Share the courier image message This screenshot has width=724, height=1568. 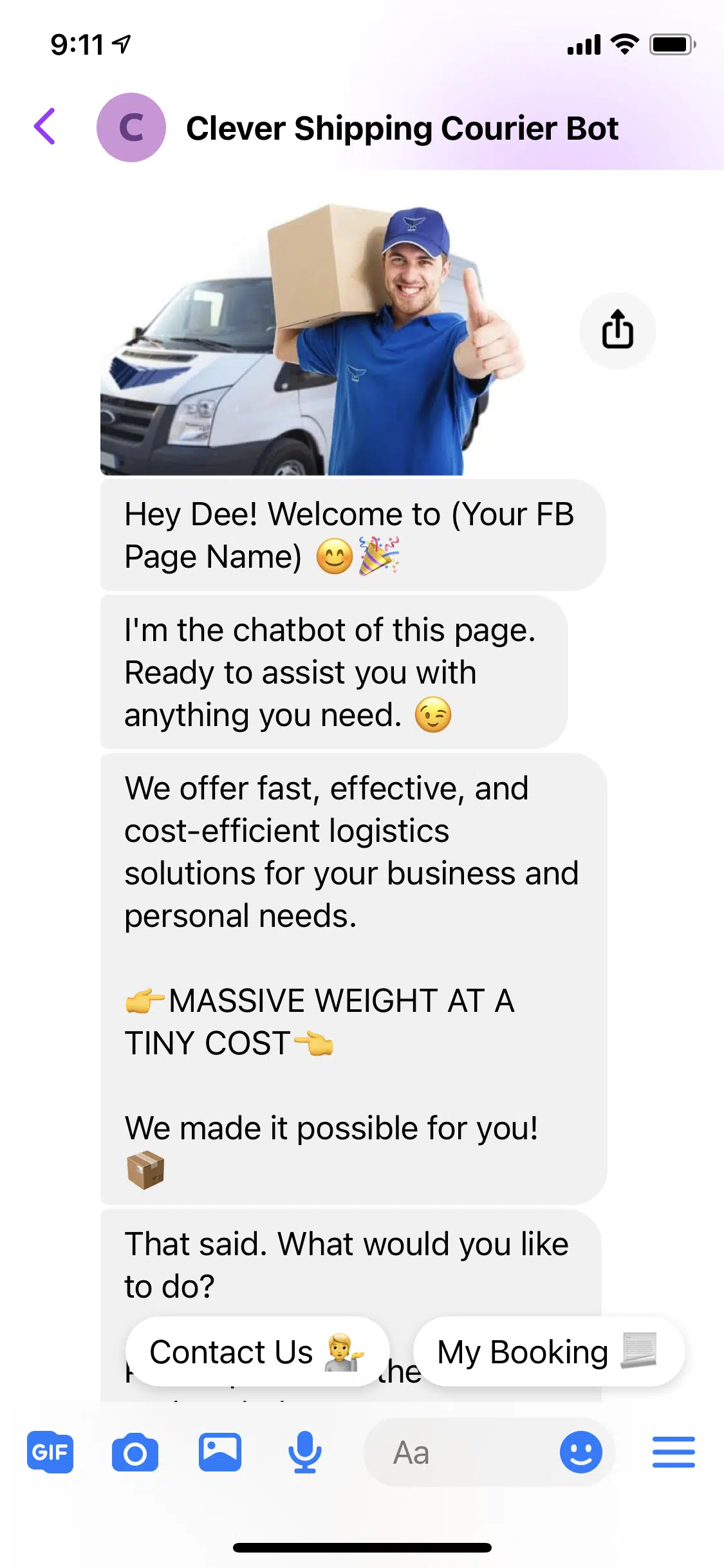coord(617,330)
